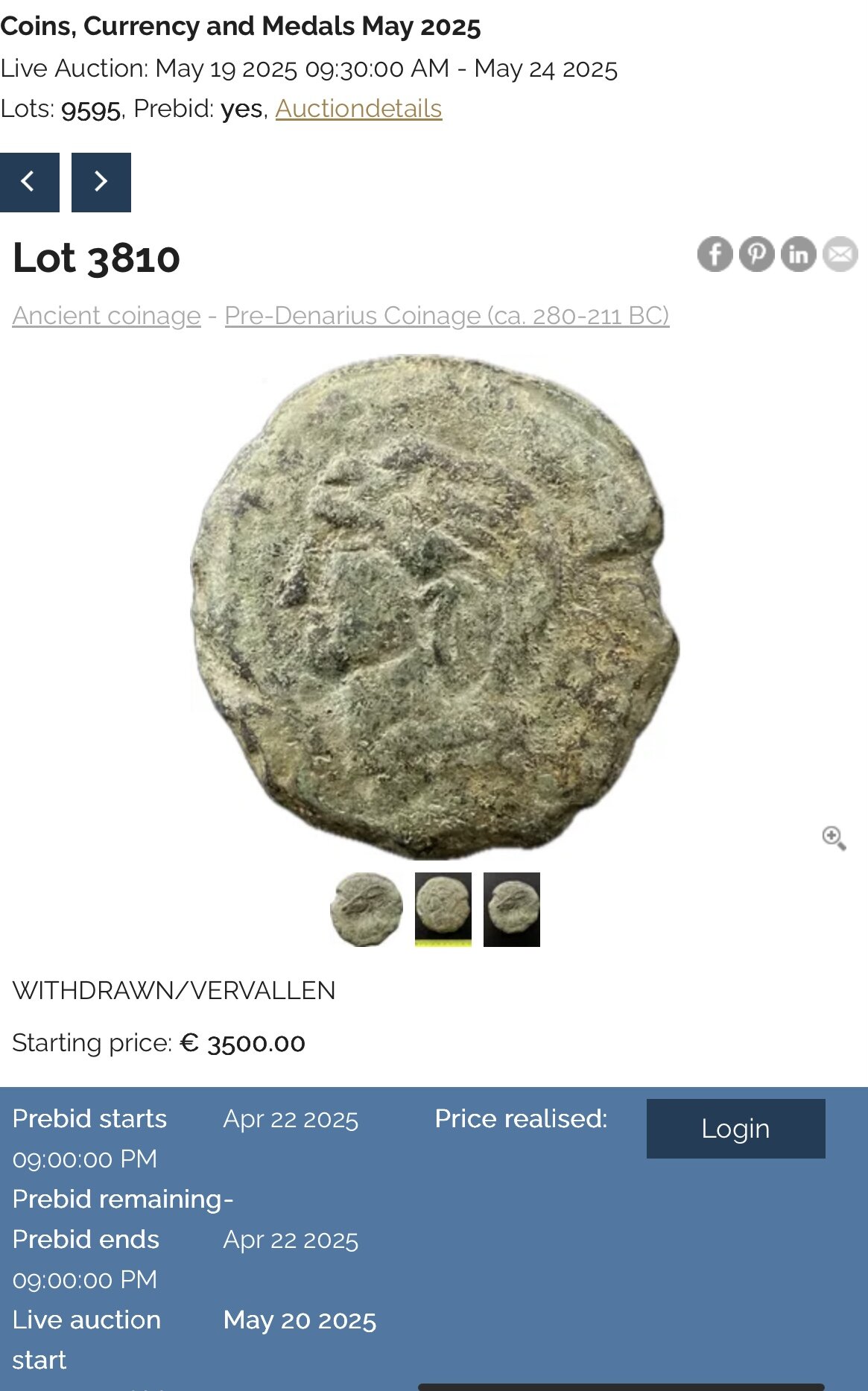Go to the previous lot

[30, 183]
